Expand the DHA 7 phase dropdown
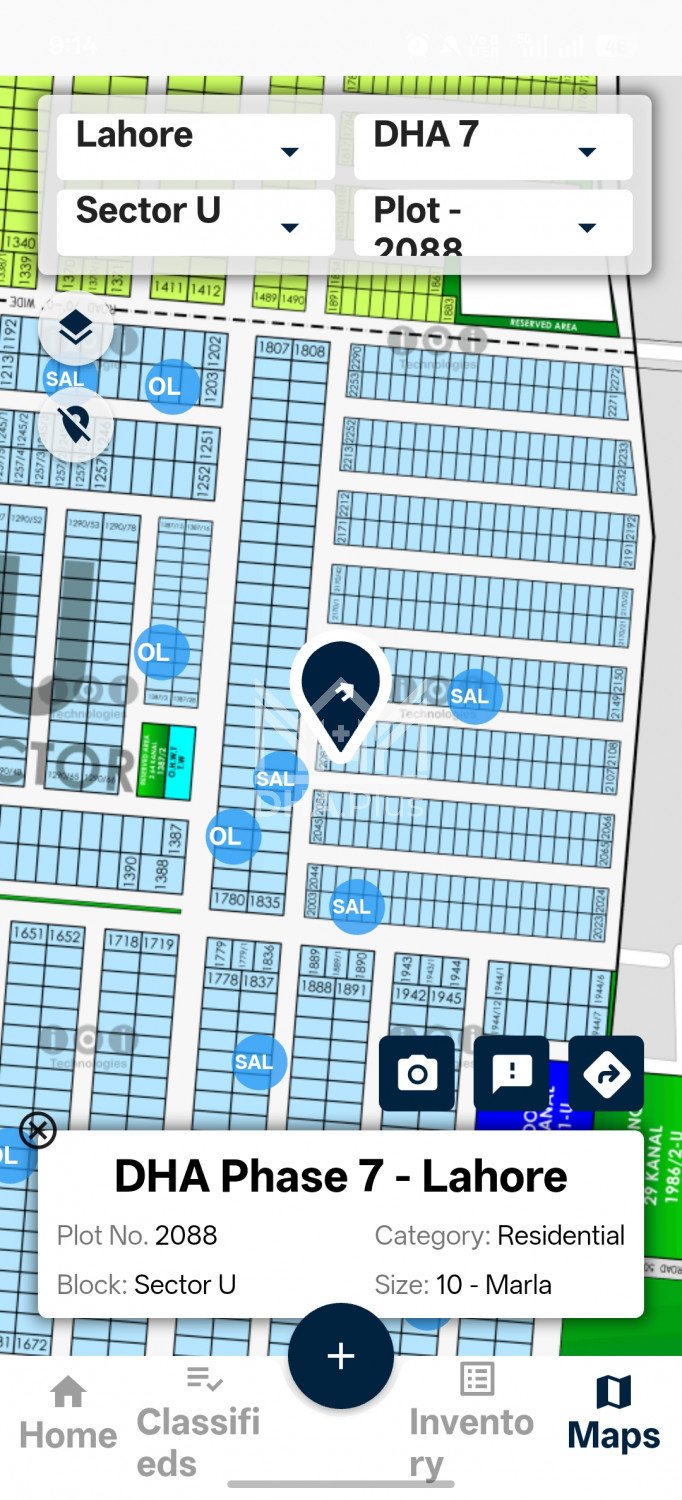The image size is (682, 1500). pos(493,147)
